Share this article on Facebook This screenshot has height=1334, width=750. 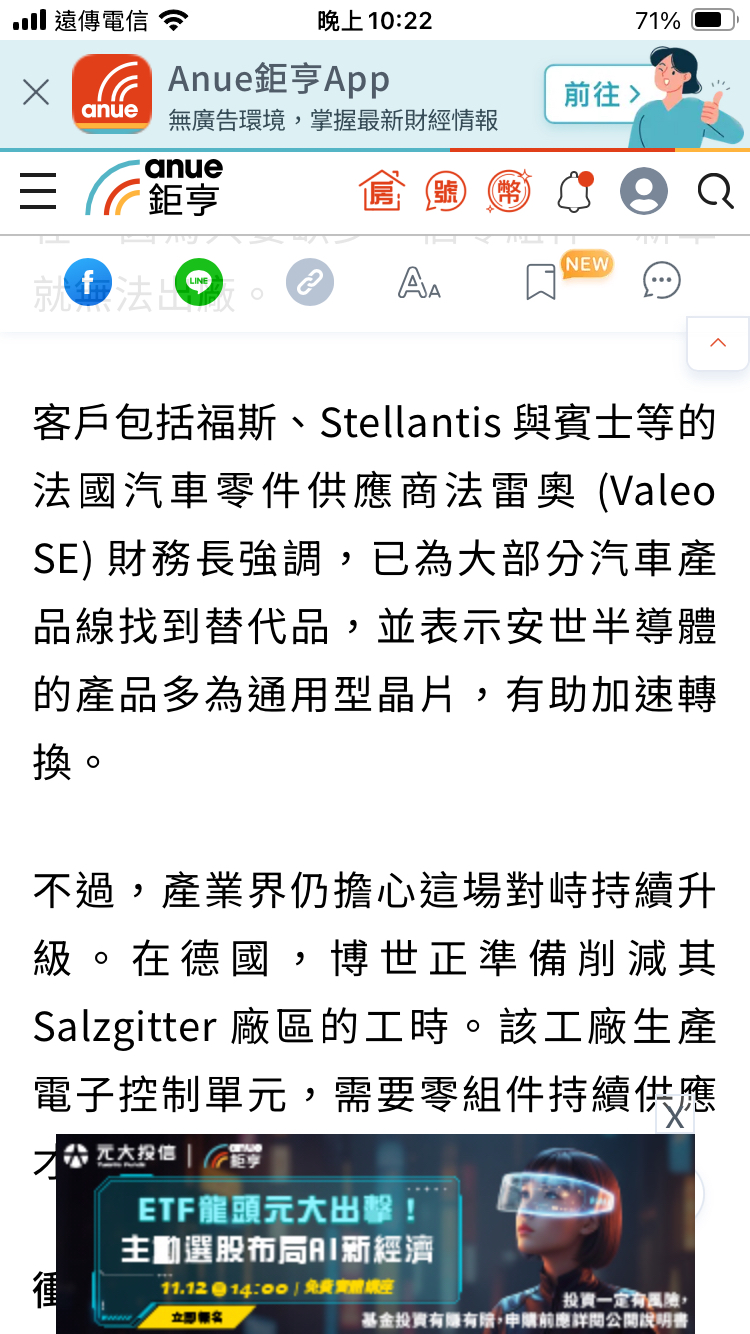(88, 283)
